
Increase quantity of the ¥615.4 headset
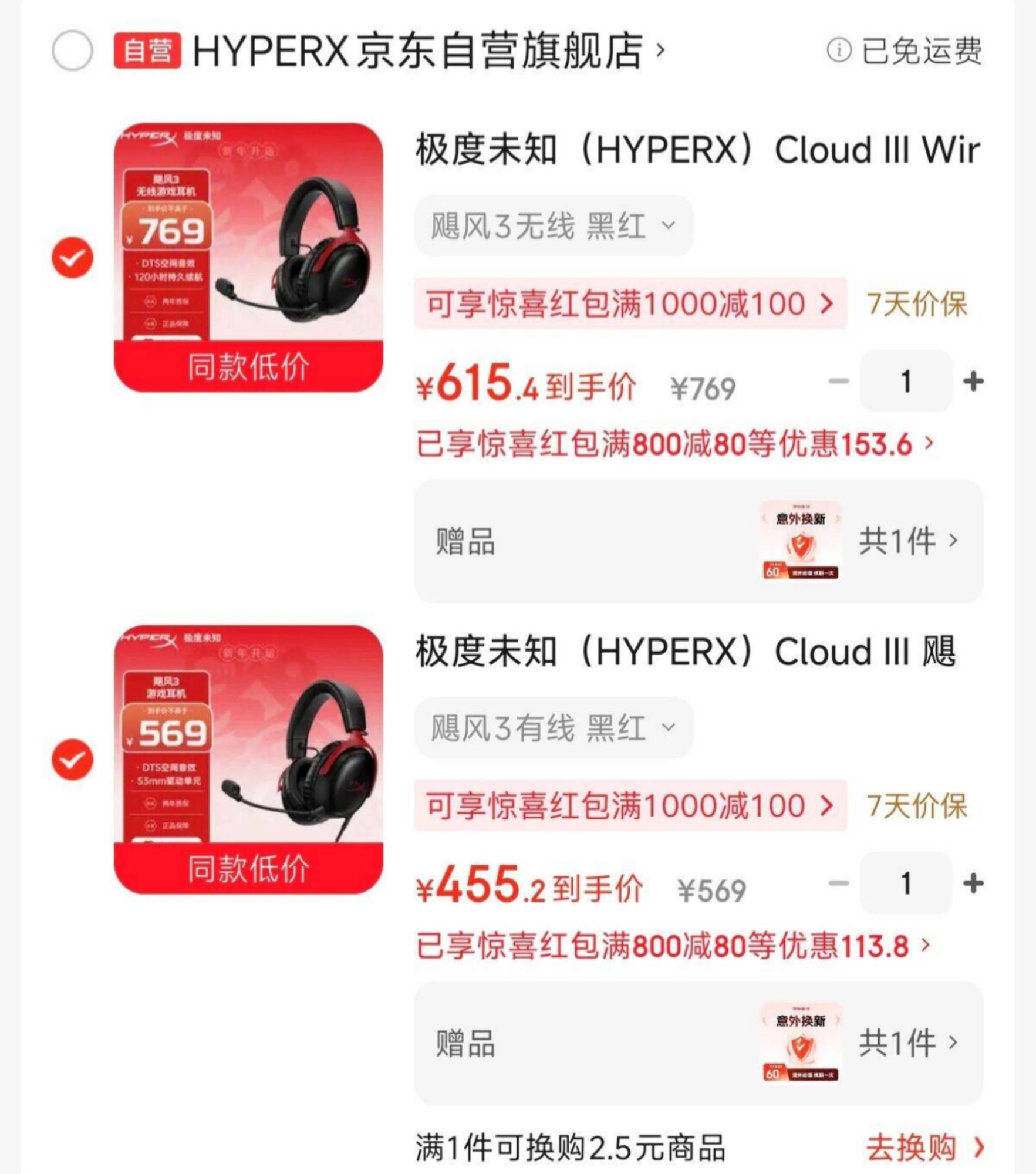click(x=973, y=382)
